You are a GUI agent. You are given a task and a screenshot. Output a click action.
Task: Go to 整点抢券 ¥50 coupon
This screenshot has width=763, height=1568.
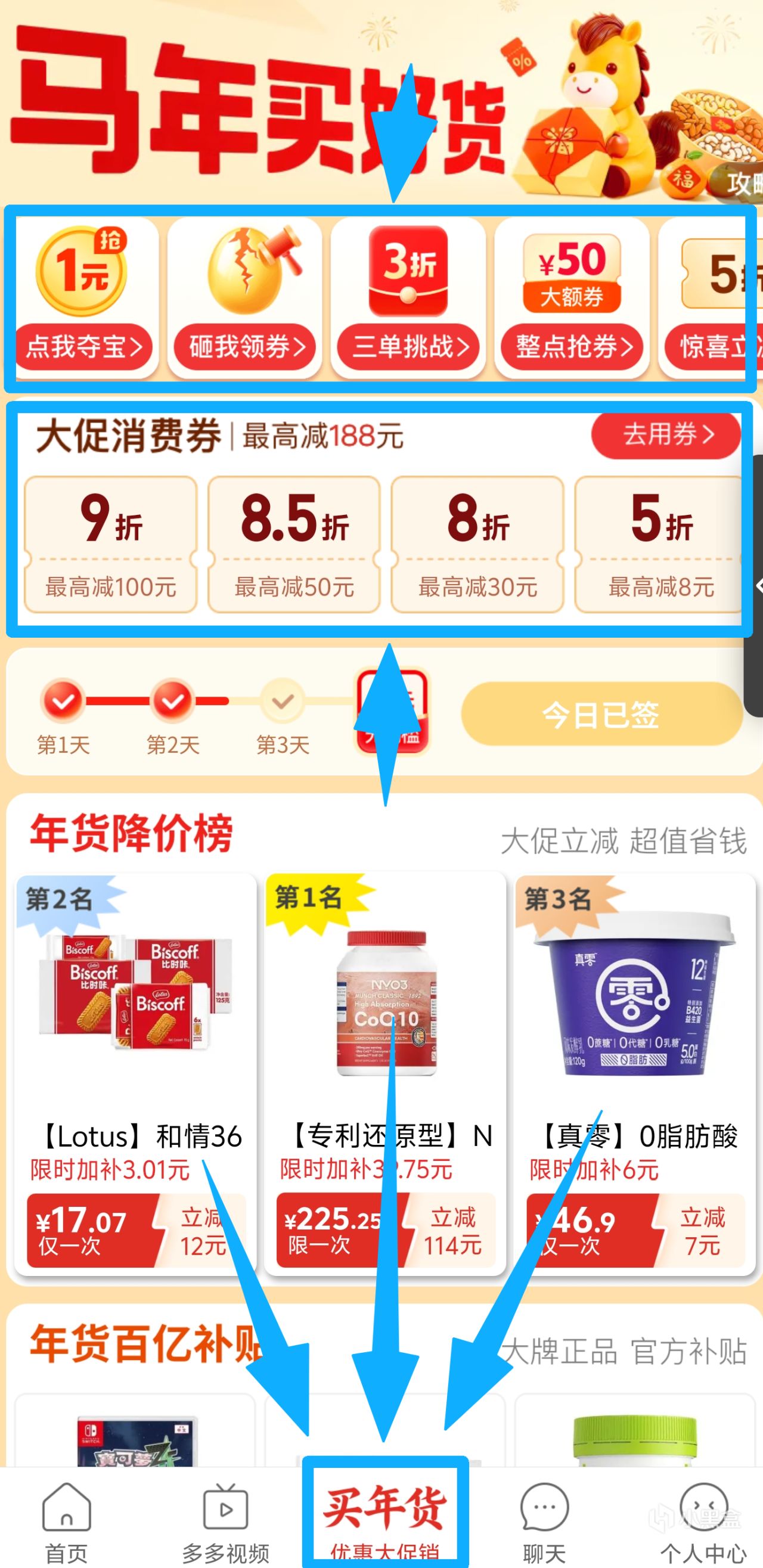[571, 297]
